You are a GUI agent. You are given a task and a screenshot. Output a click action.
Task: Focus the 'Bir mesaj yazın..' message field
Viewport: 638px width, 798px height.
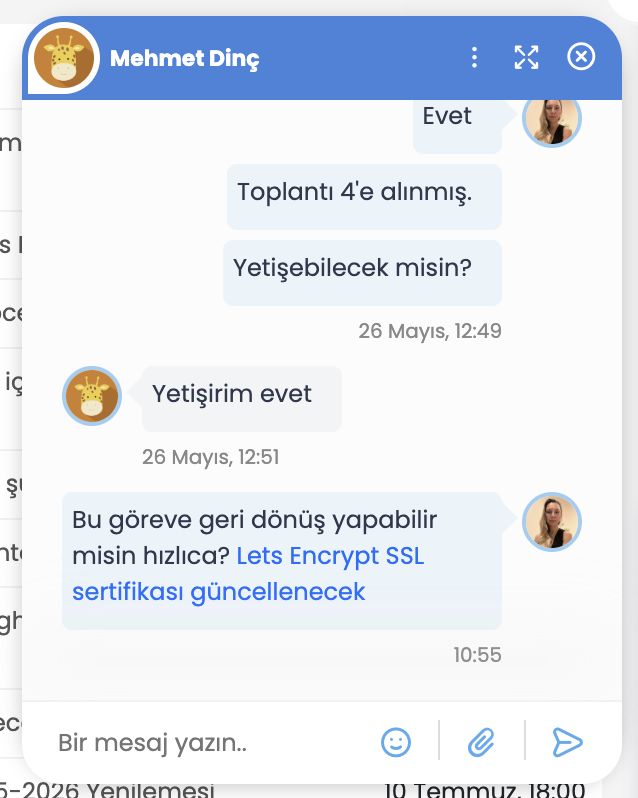click(200, 743)
